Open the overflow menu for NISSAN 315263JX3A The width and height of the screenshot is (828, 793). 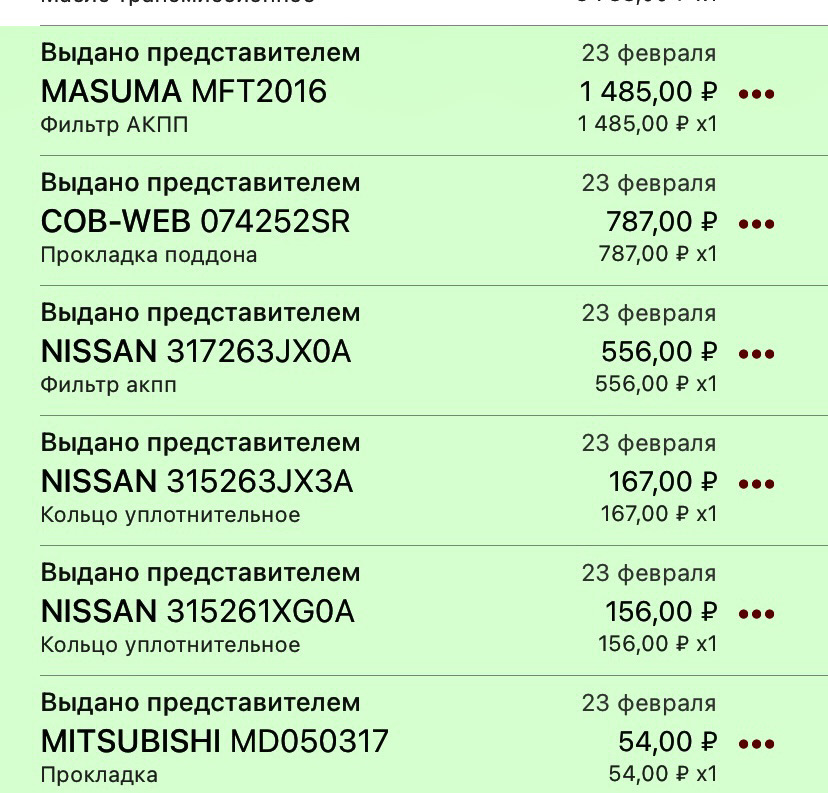tap(756, 484)
